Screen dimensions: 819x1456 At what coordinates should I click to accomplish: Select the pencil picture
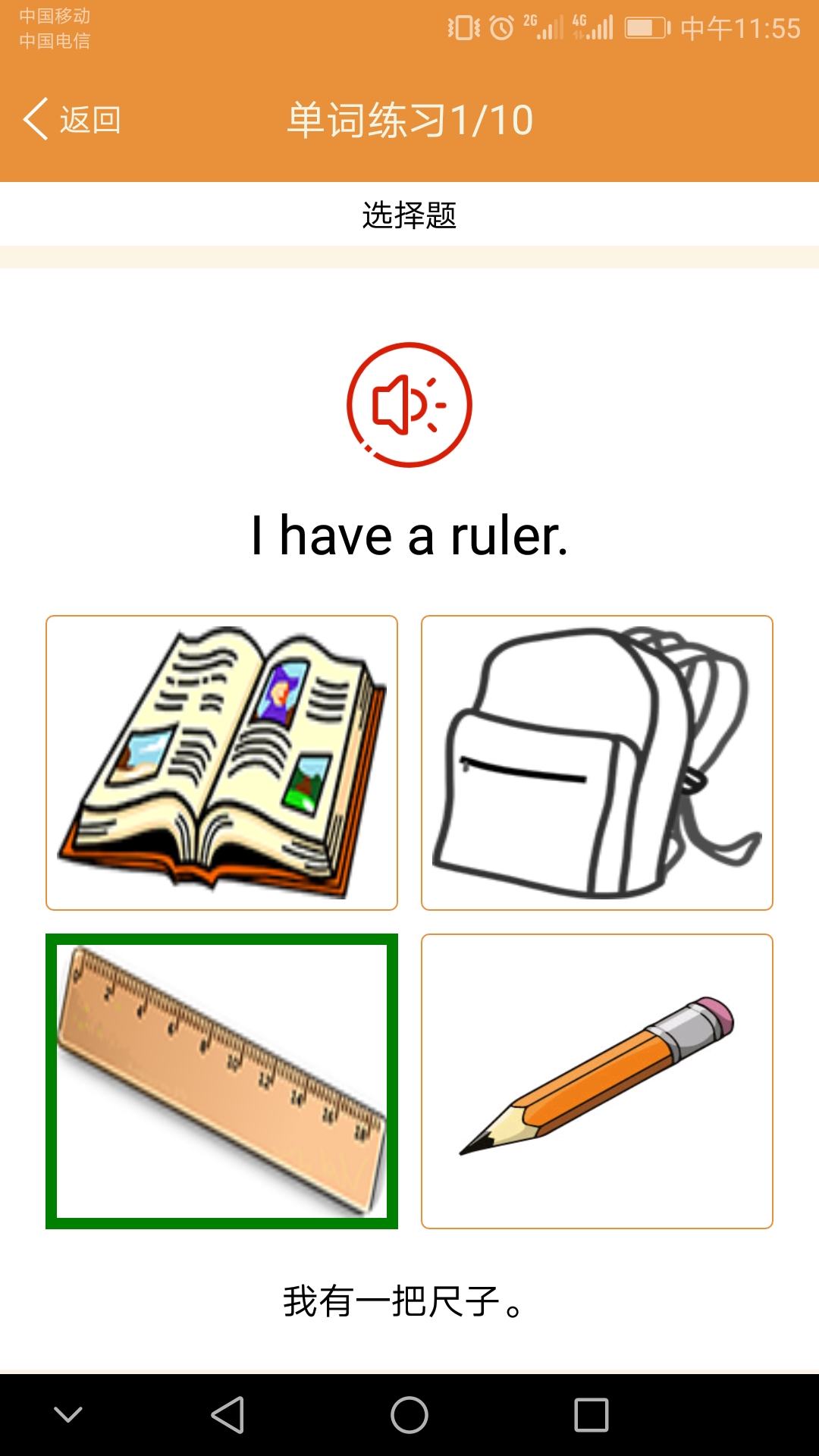pyautogui.click(x=597, y=1081)
